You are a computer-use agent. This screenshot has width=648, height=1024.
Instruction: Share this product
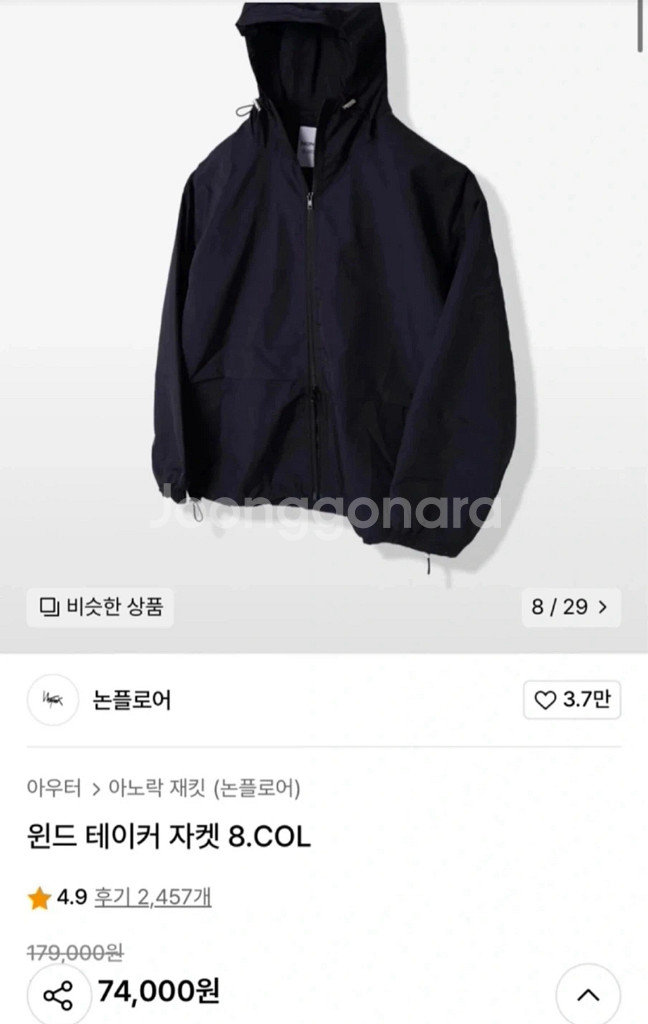pos(59,995)
